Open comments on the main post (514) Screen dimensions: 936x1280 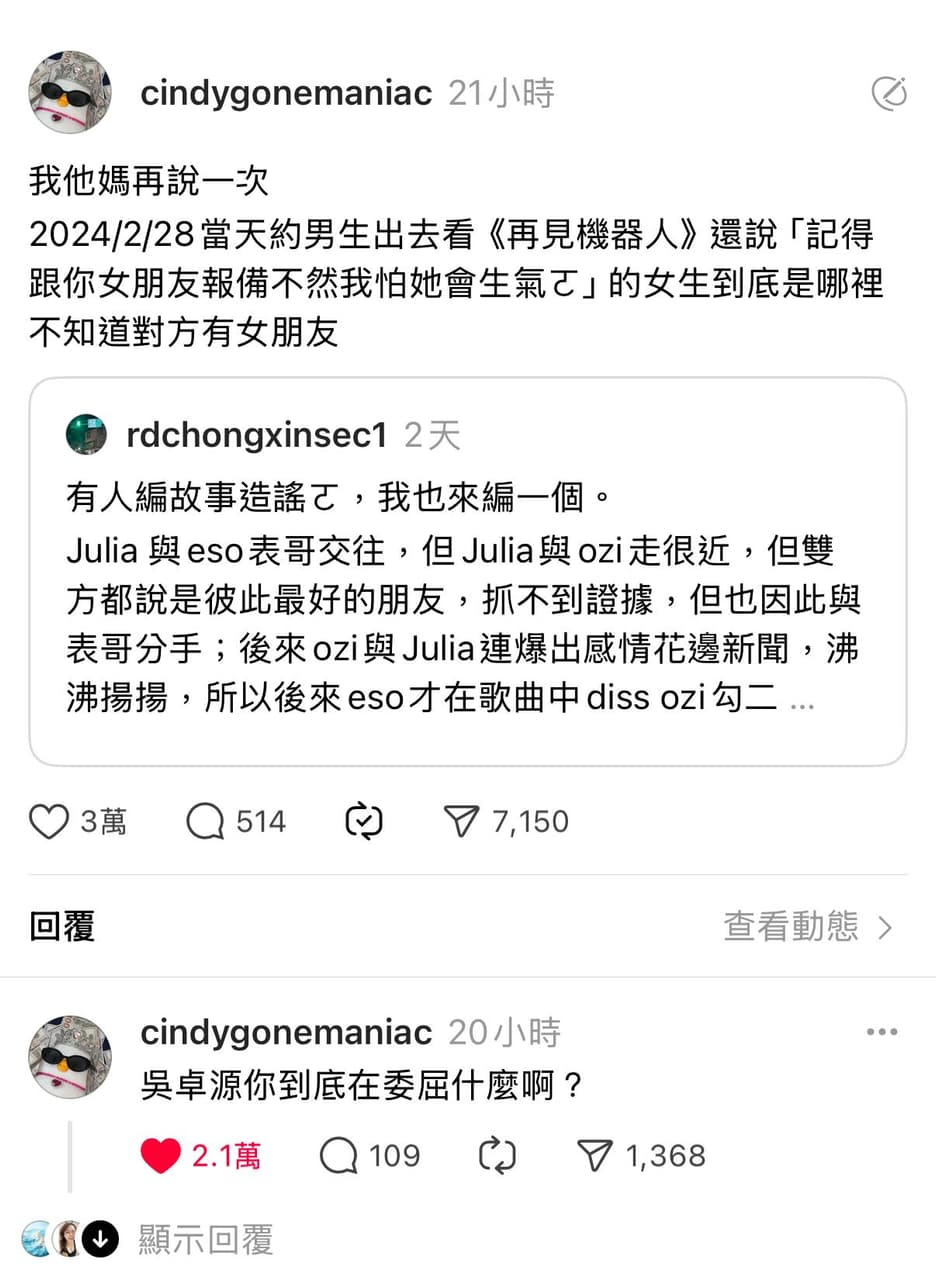(x=205, y=822)
